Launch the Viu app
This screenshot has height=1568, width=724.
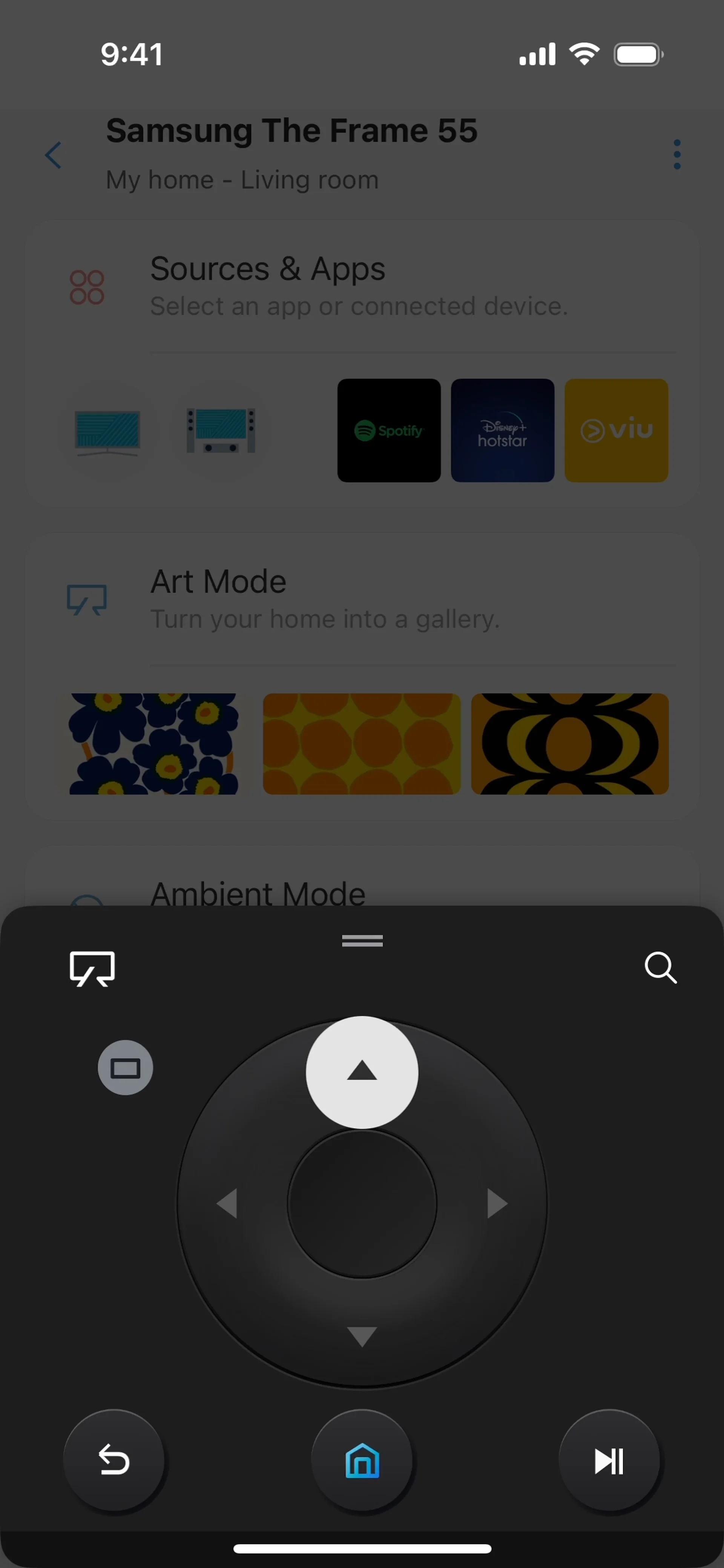click(616, 430)
